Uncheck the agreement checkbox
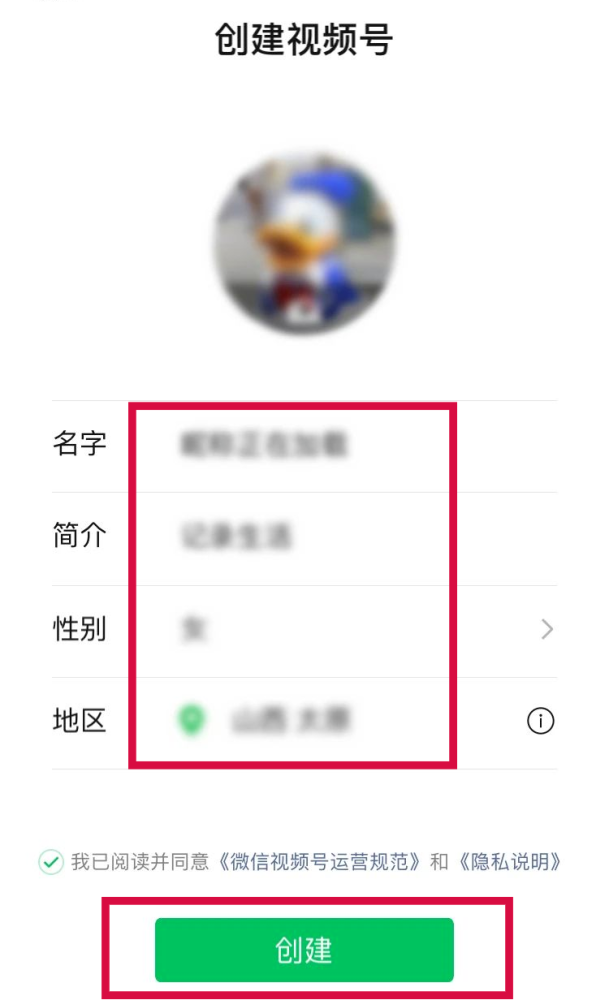Screen dimensions: 609x1000 [50, 862]
